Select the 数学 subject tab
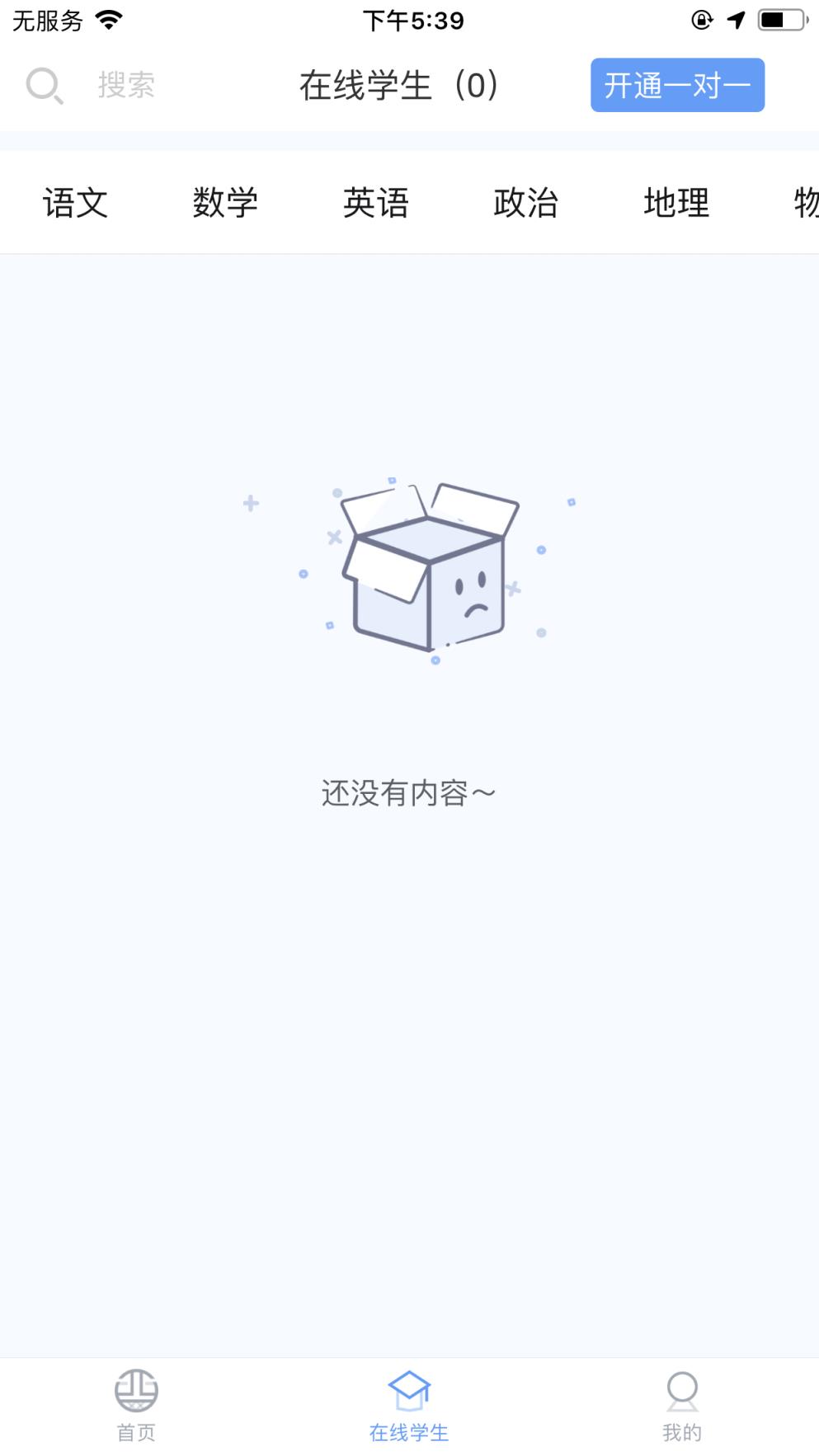This screenshot has height=1456, width=819. tap(226, 202)
